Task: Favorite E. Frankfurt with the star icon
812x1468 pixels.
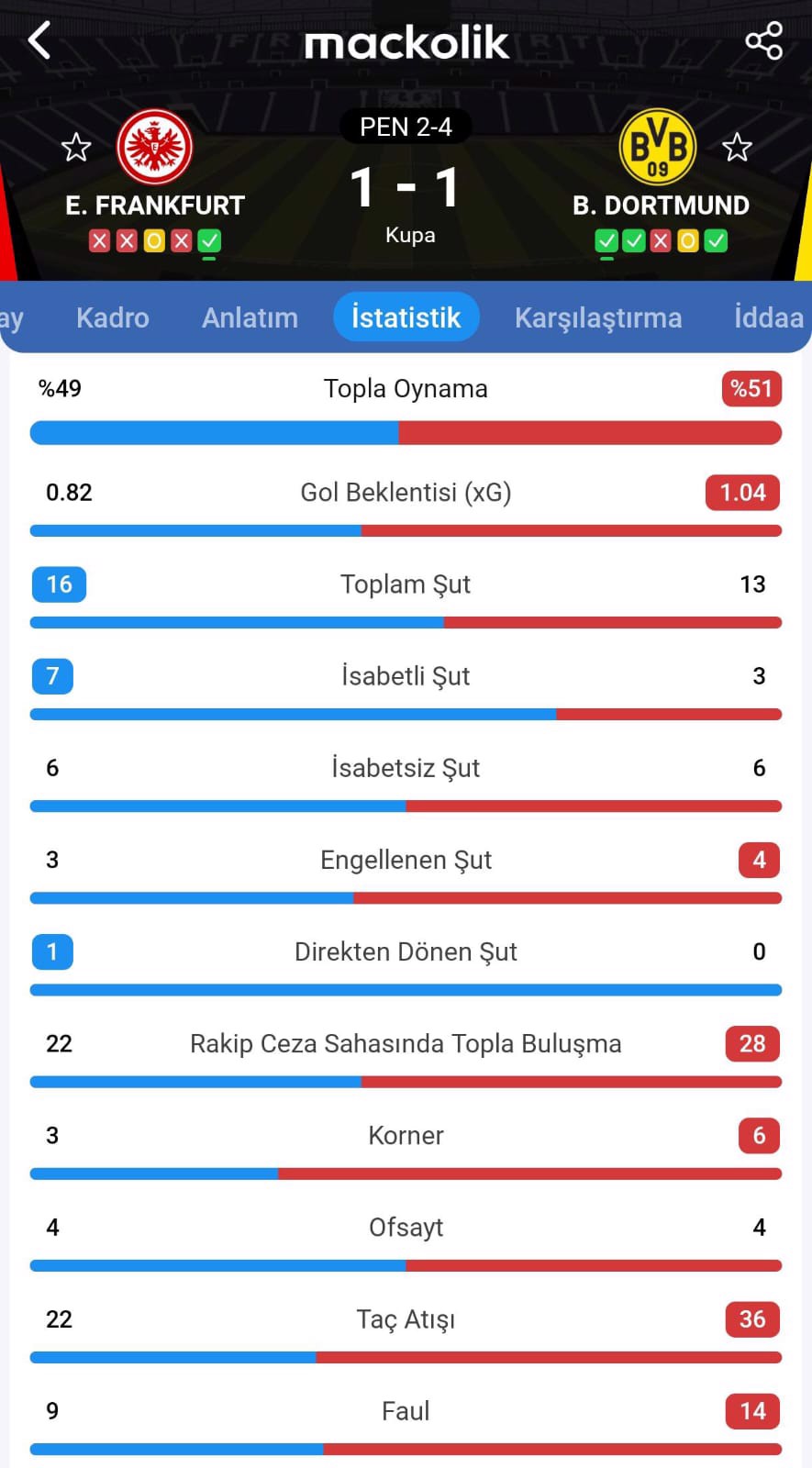Action: pyautogui.click(x=76, y=147)
